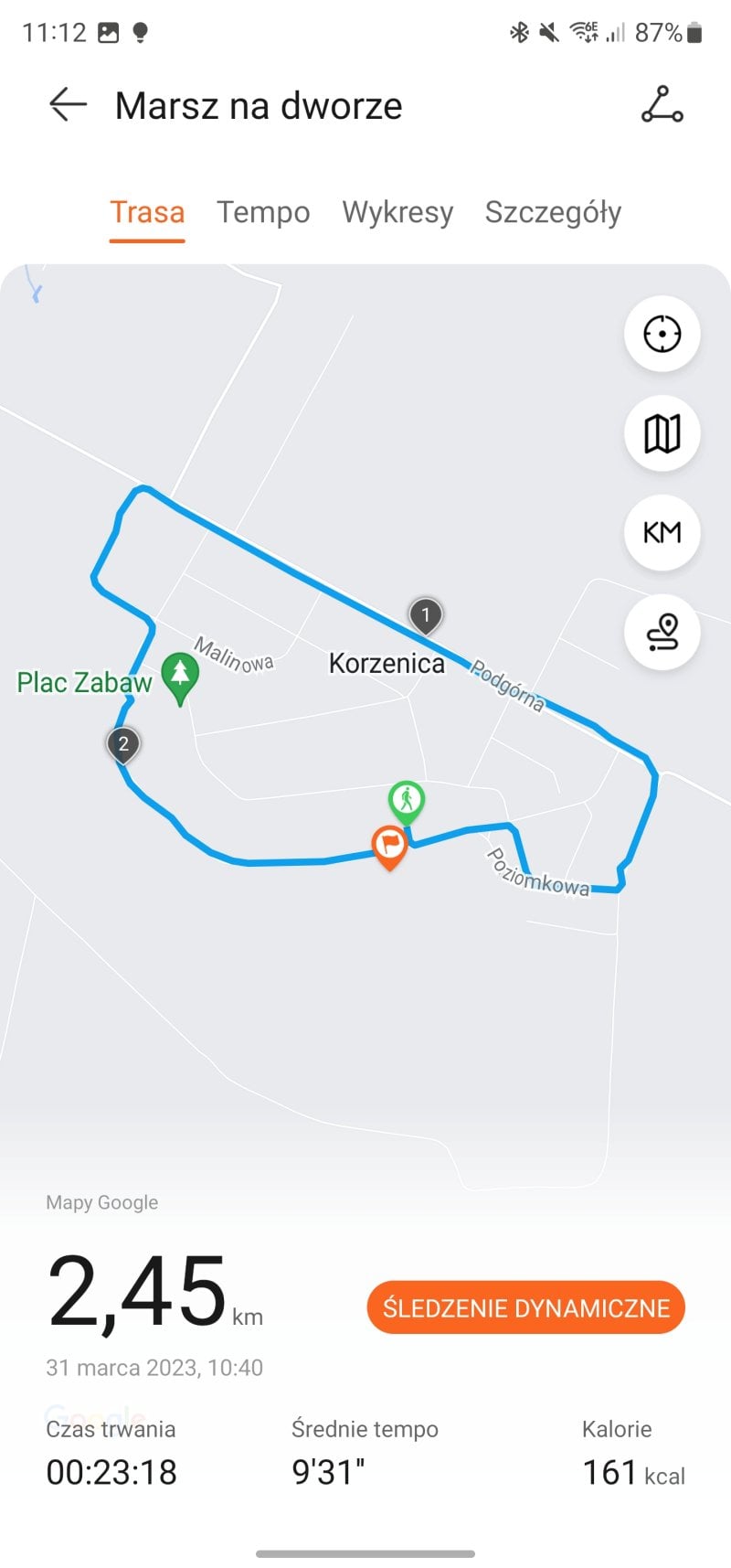Show the Trasa tab
This screenshot has width=731, height=1568.
coord(147,212)
